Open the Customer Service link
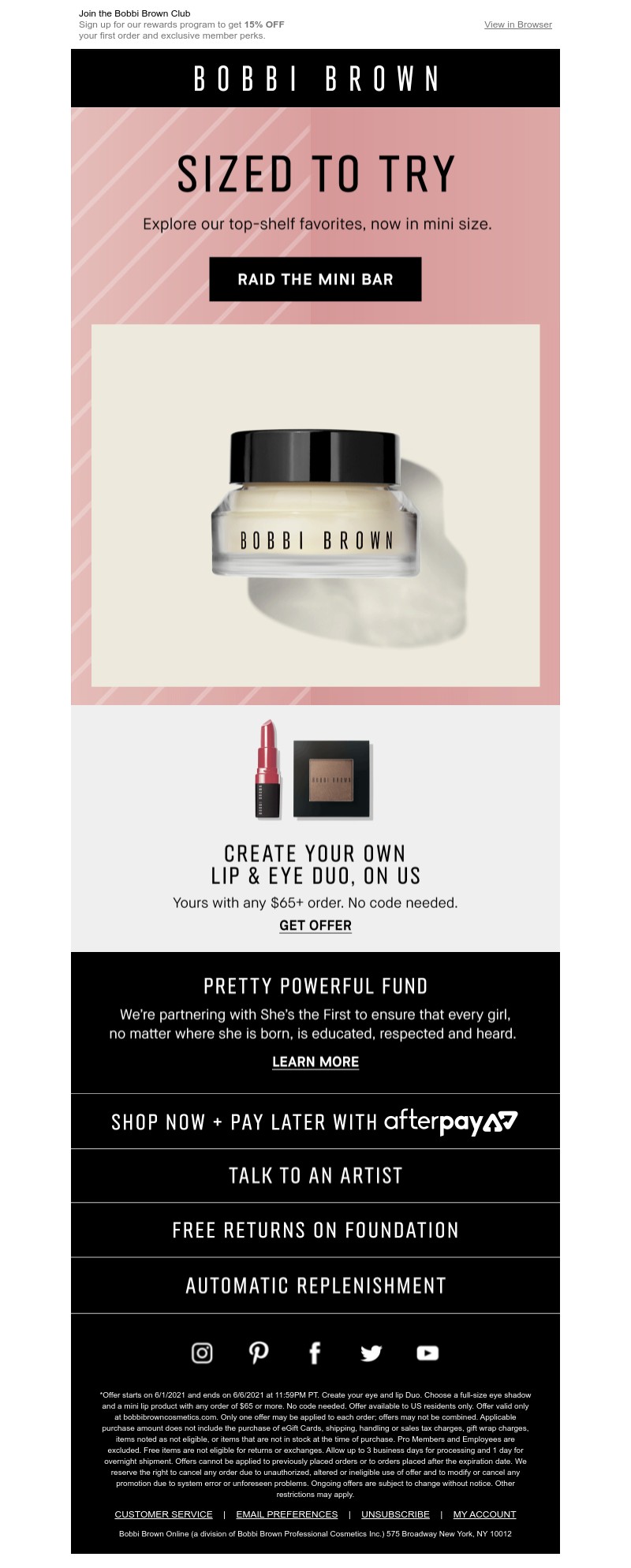631x1568 pixels. click(163, 1514)
